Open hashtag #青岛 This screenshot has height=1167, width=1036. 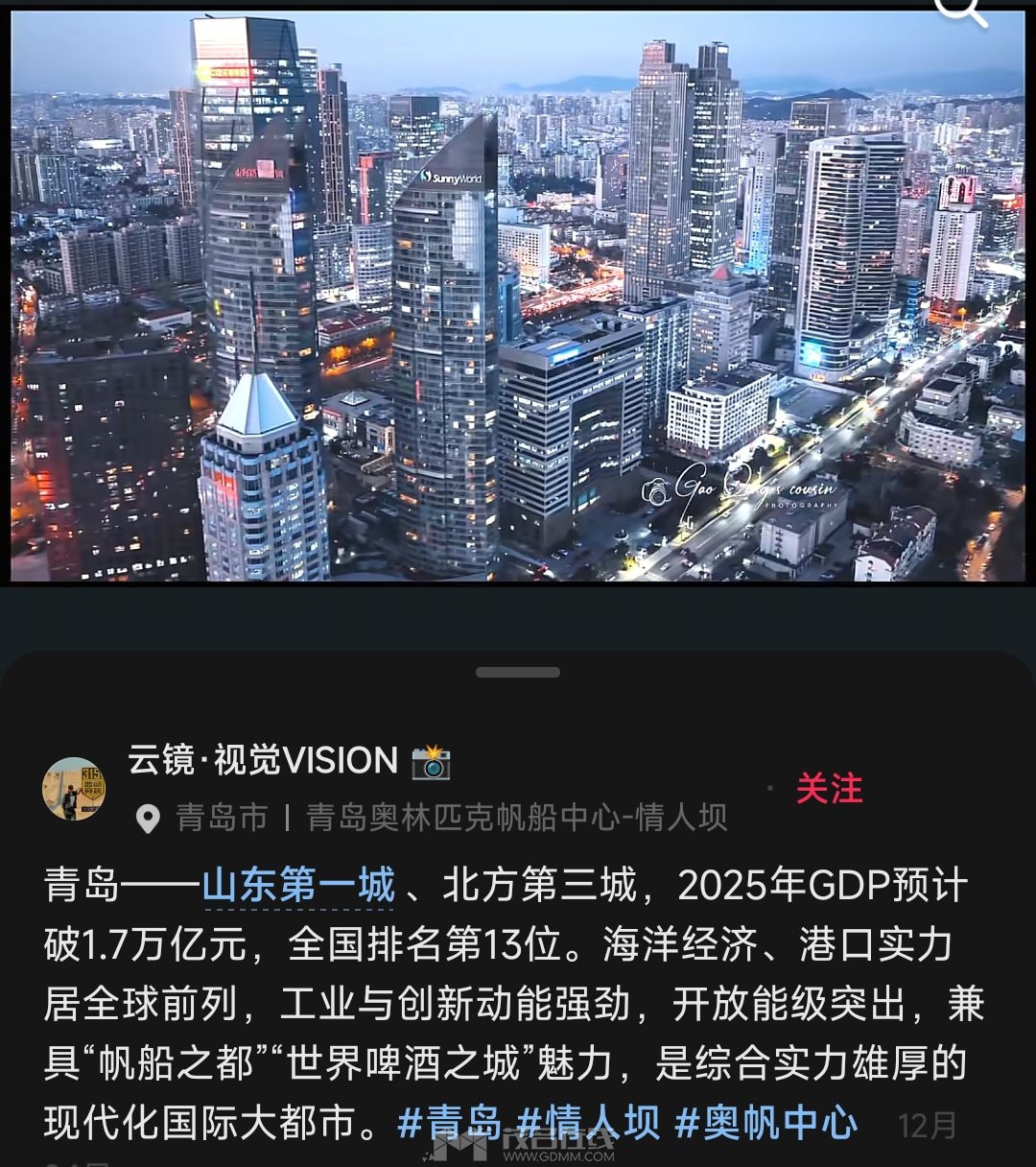click(450, 1123)
